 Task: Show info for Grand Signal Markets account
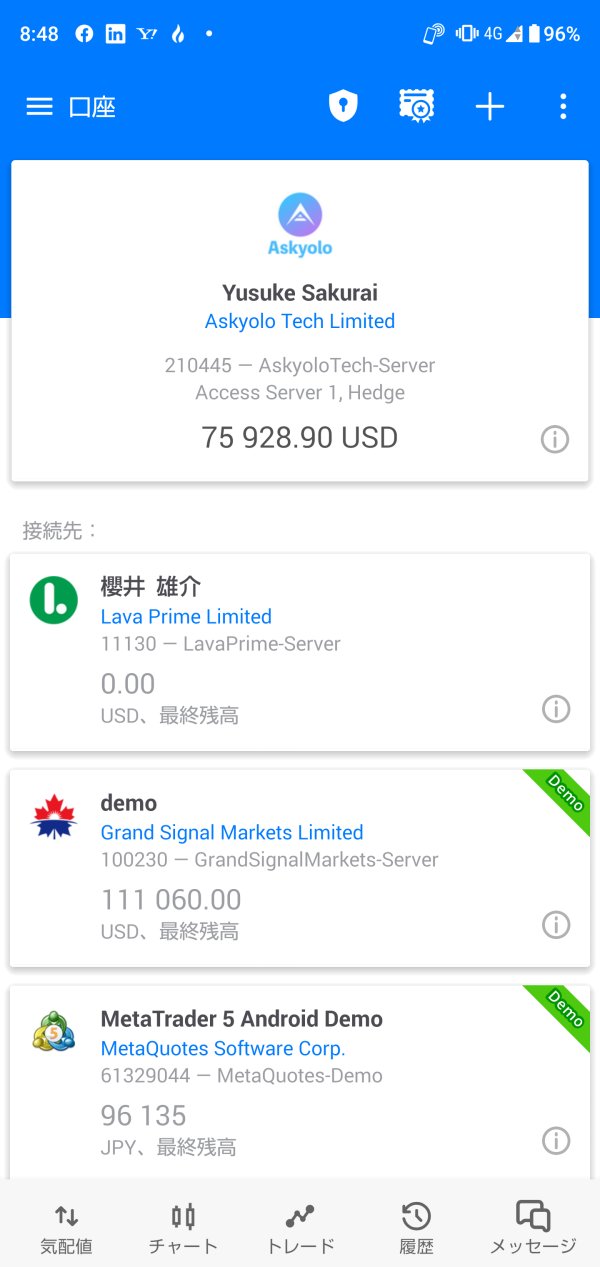(556, 925)
